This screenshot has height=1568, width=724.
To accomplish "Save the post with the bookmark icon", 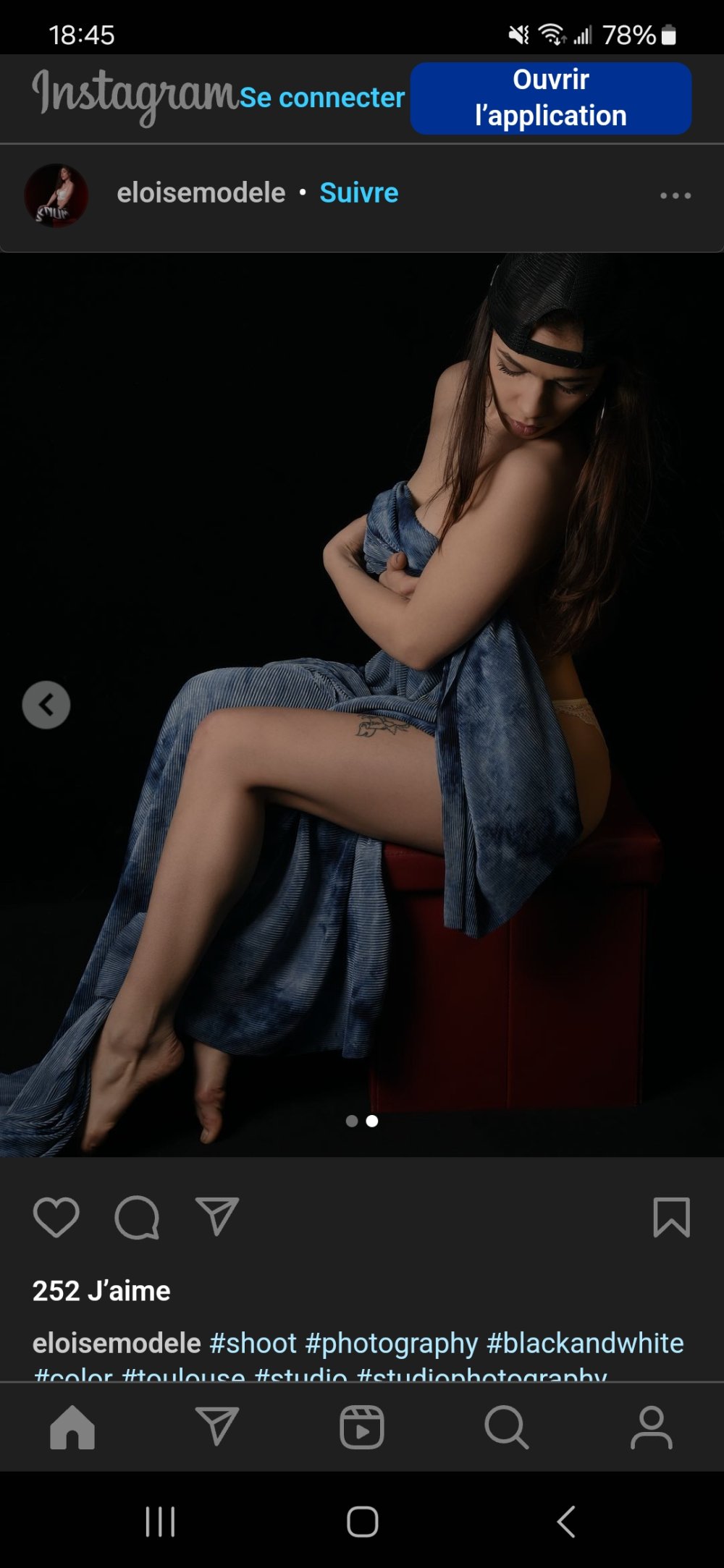I will click(x=671, y=1217).
